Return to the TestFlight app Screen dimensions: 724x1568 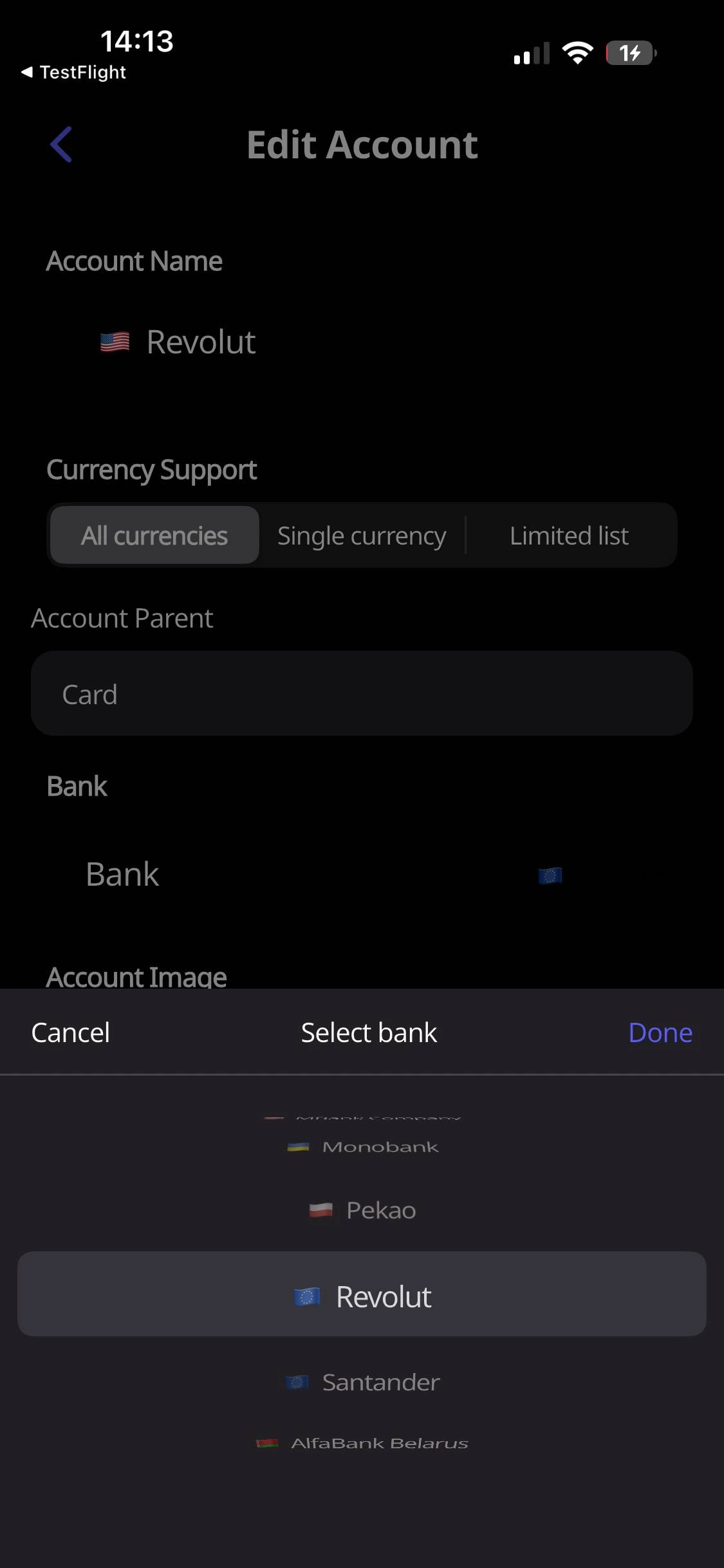coord(73,71)
